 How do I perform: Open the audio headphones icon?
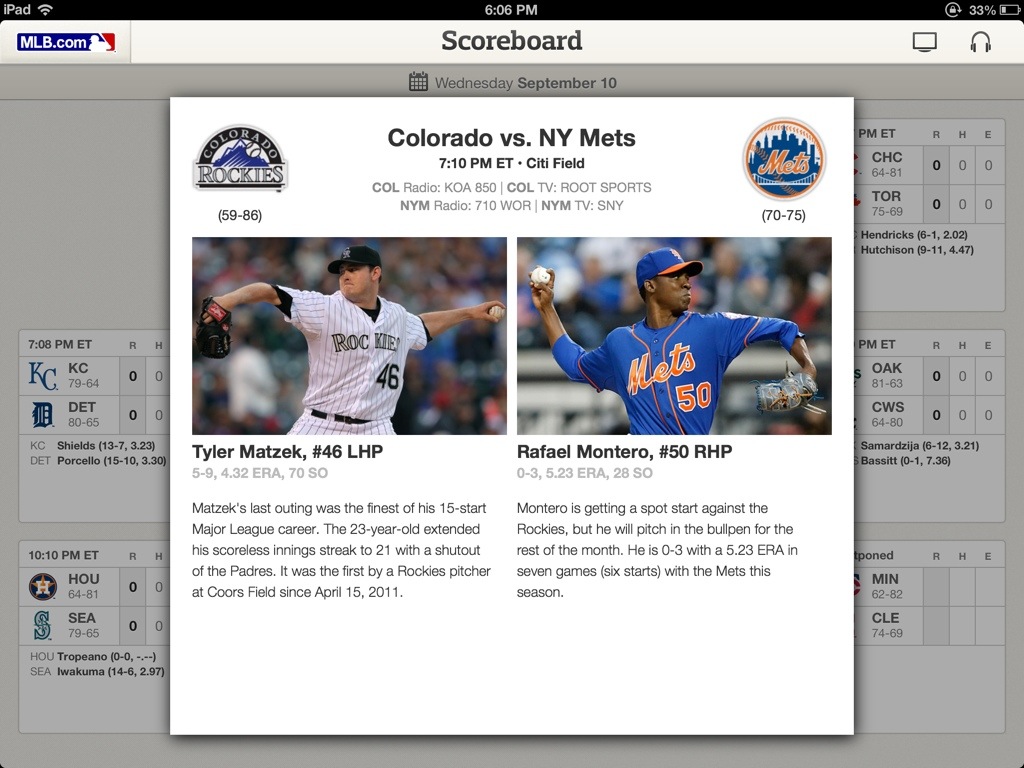coord(980,42)
